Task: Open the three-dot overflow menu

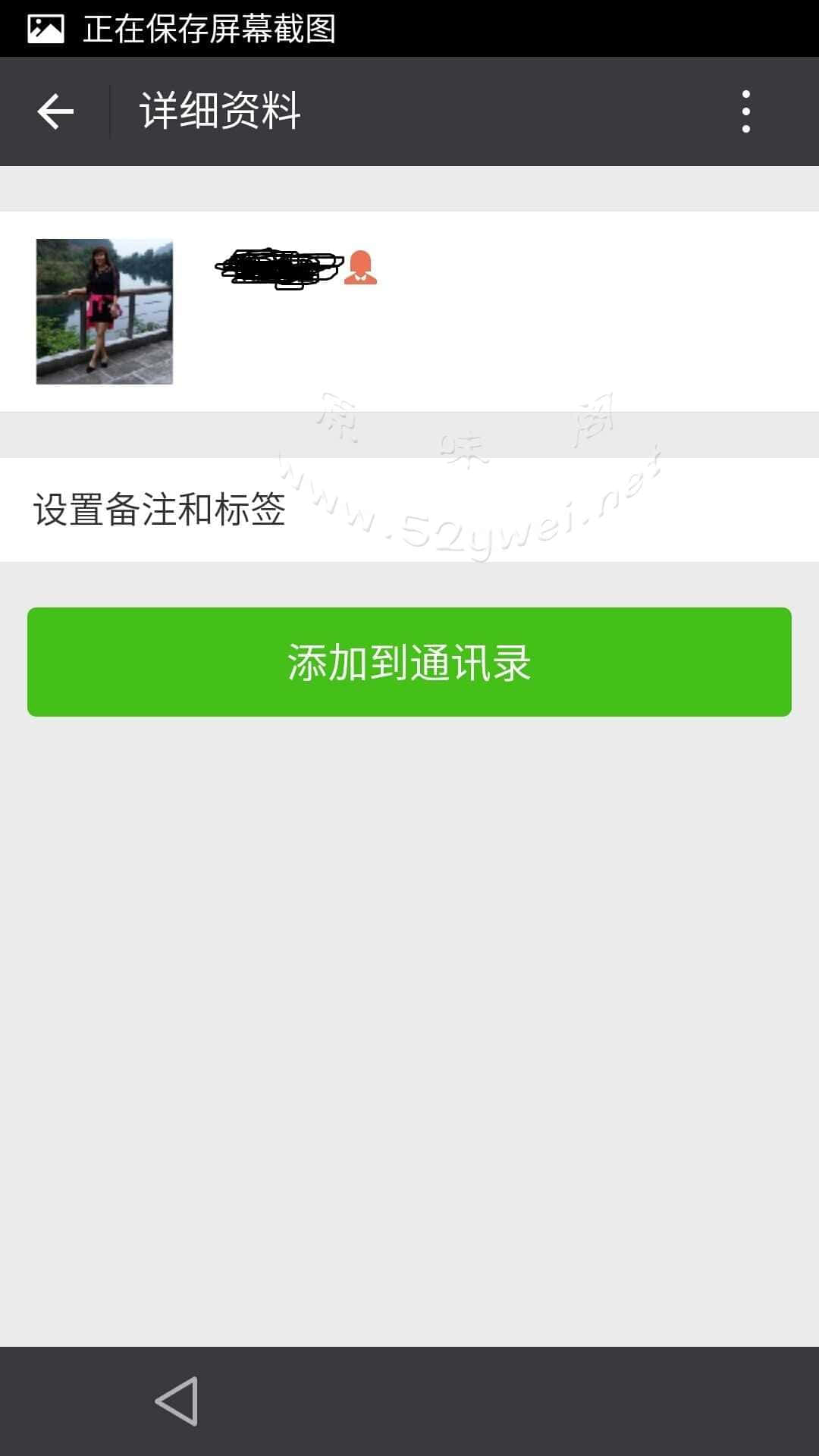Action: click(x=746, y=111)
